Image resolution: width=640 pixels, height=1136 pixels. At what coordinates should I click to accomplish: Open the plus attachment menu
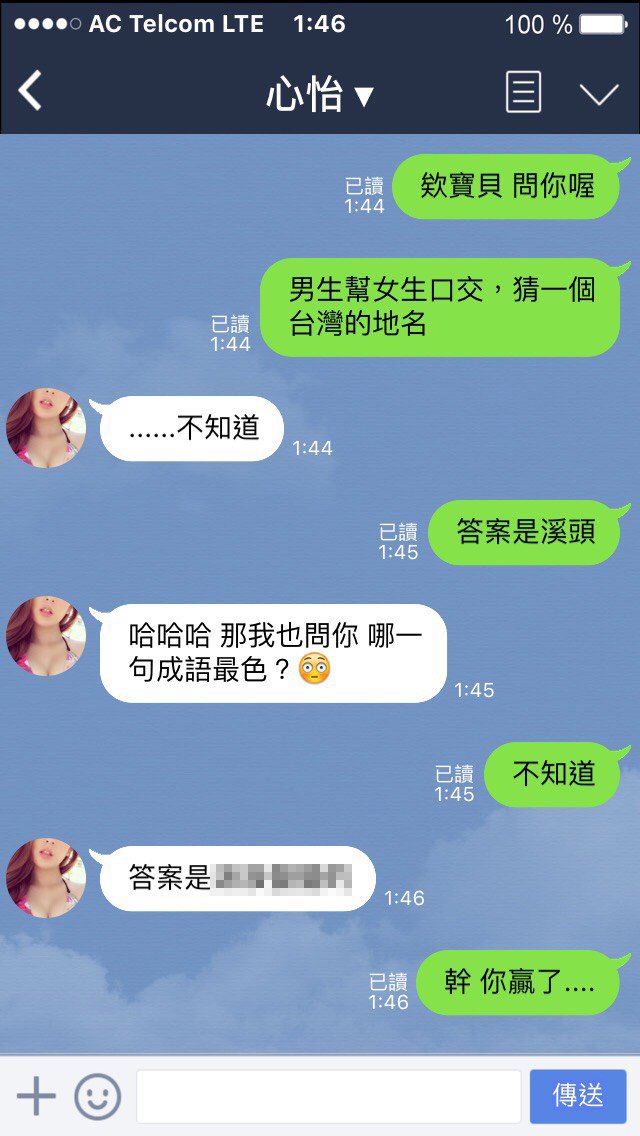pos(36,1096)
